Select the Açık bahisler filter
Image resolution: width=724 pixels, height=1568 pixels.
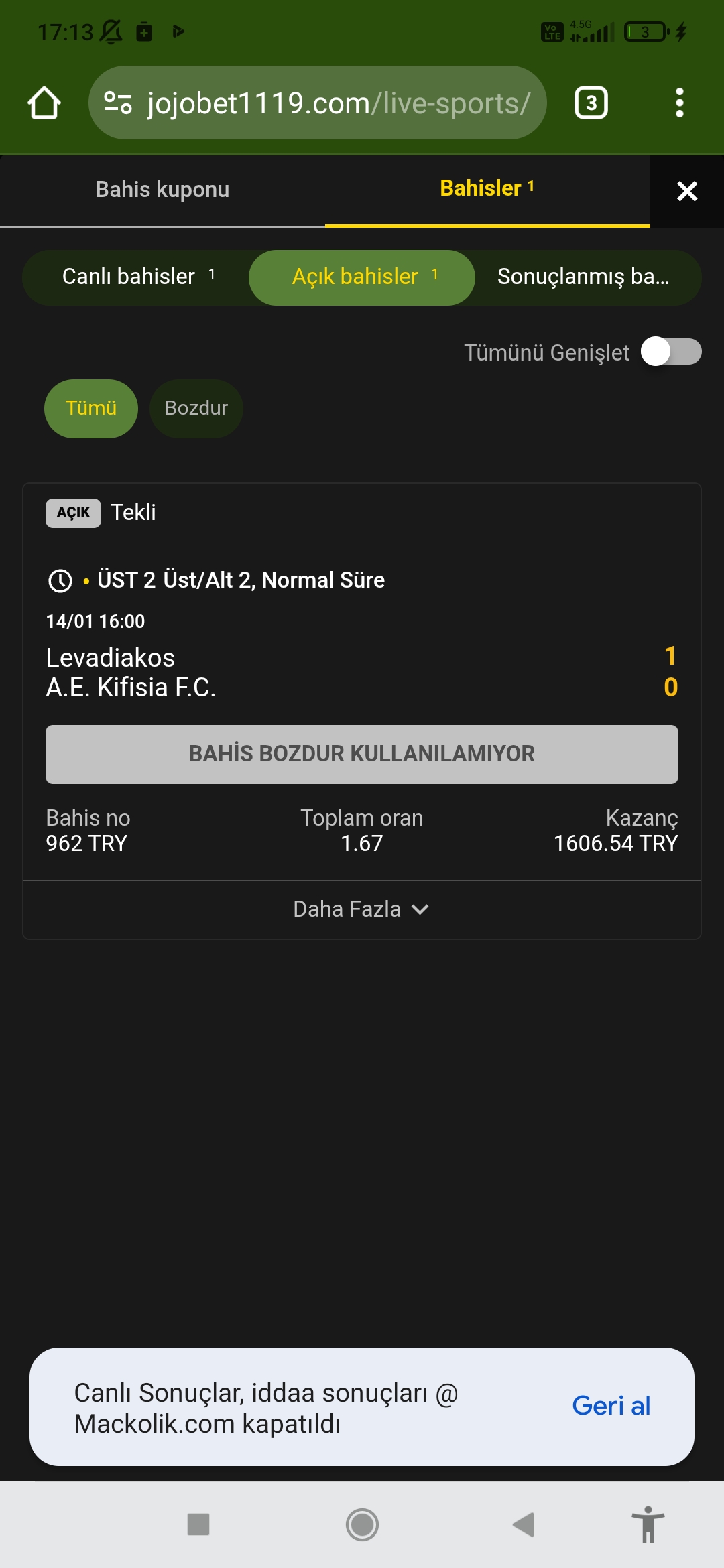[x=362, y=277]
